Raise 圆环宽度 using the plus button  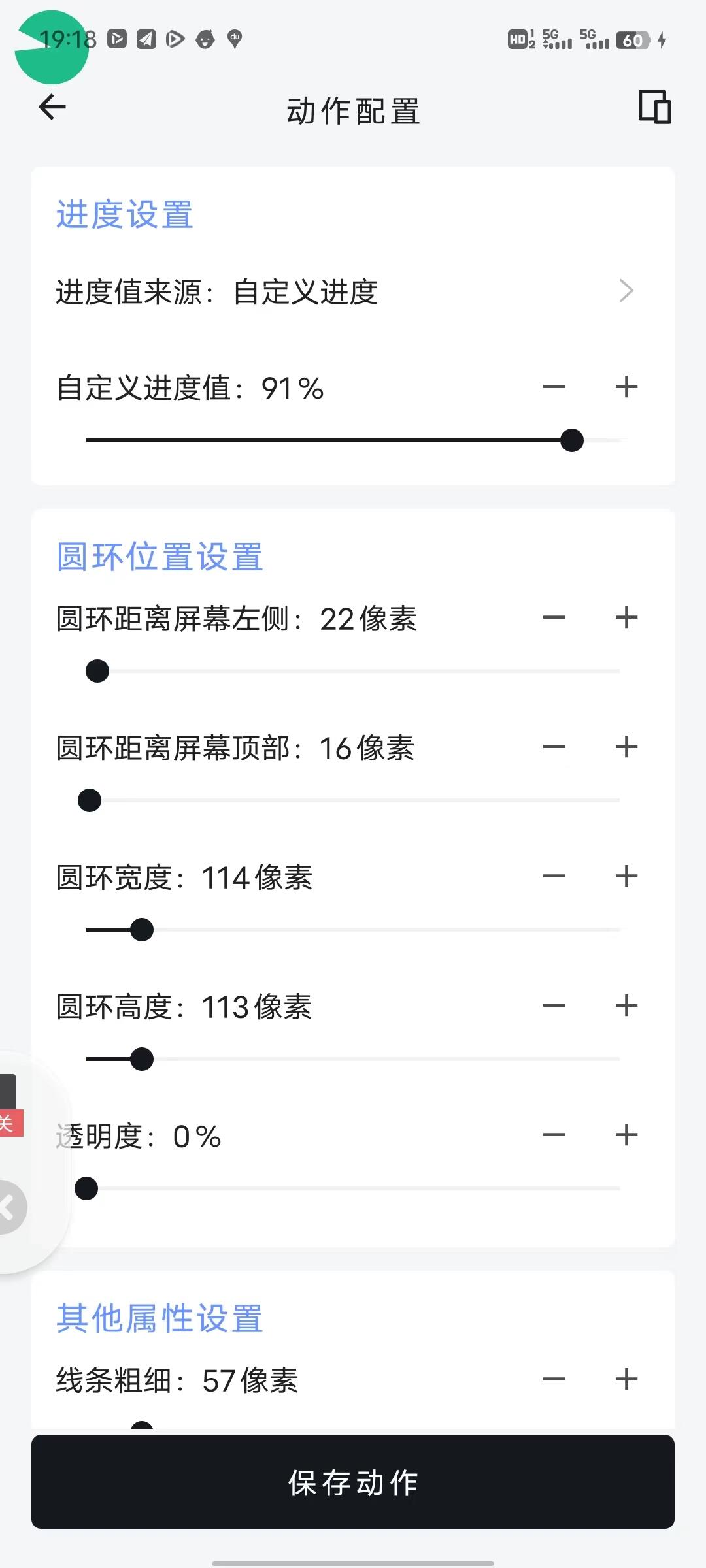click(x=626, y=876)
